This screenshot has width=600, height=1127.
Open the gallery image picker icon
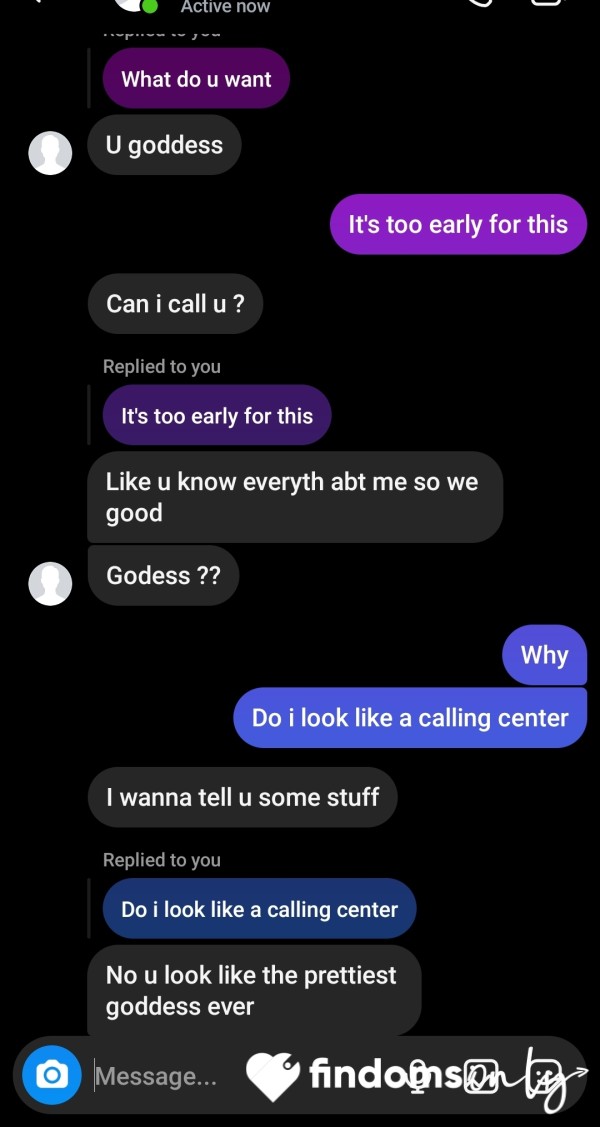point(481,1076)
